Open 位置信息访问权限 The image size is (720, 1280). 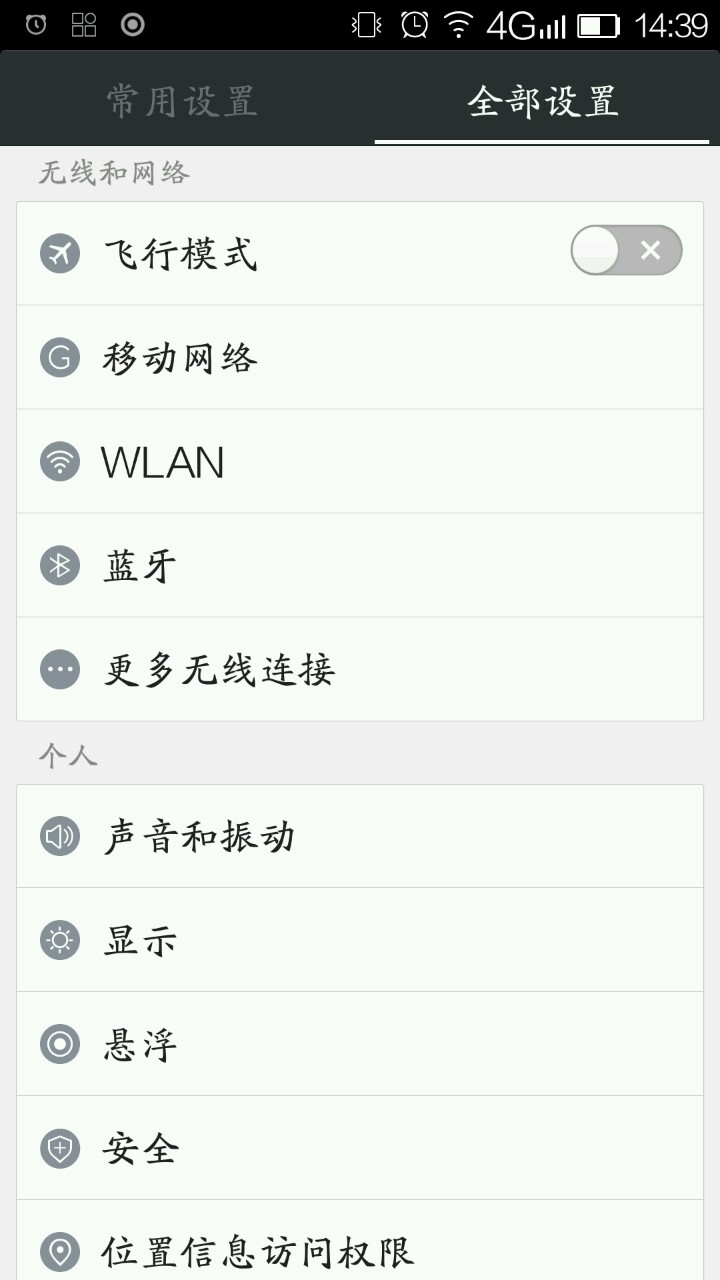[360, 1250]
